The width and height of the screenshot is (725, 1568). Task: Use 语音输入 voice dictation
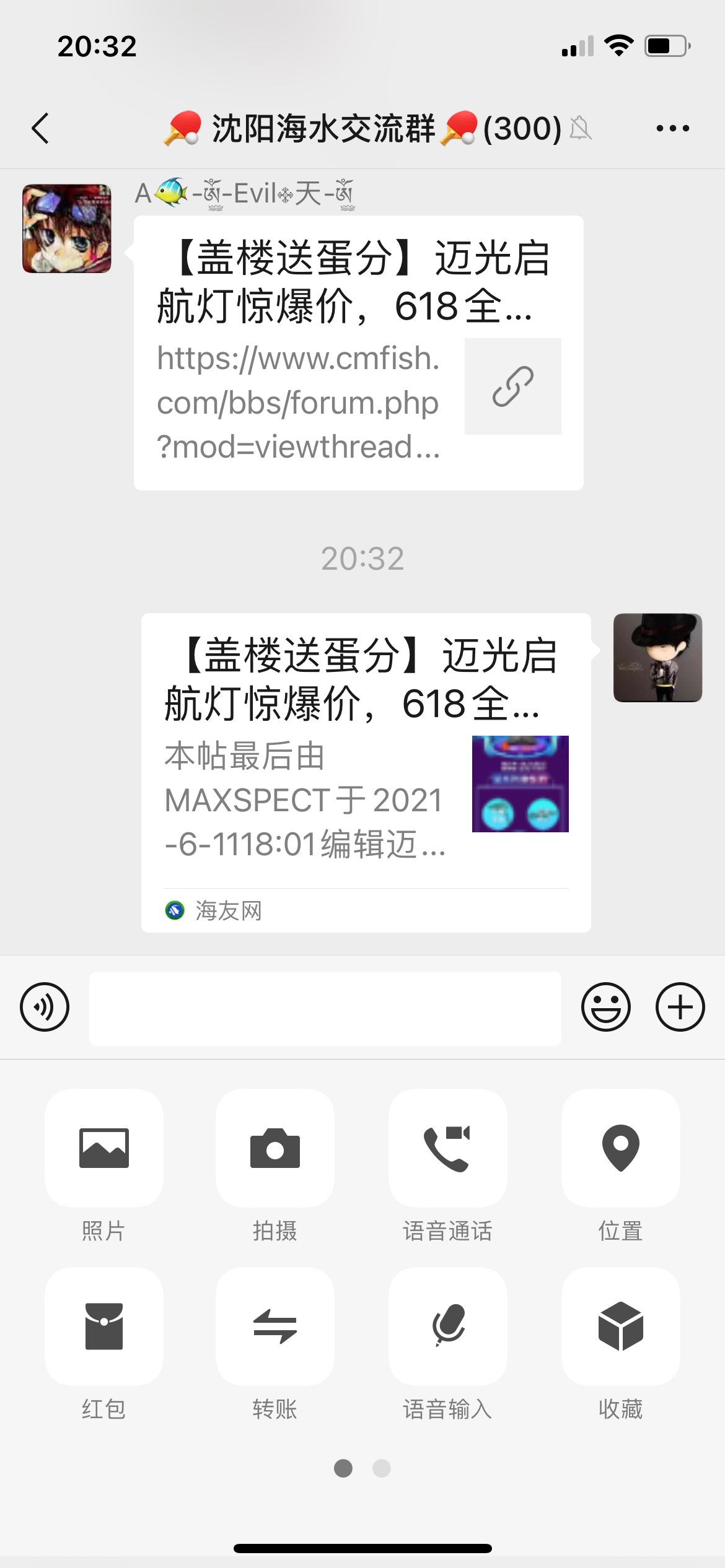click(x=447, y=1326)
